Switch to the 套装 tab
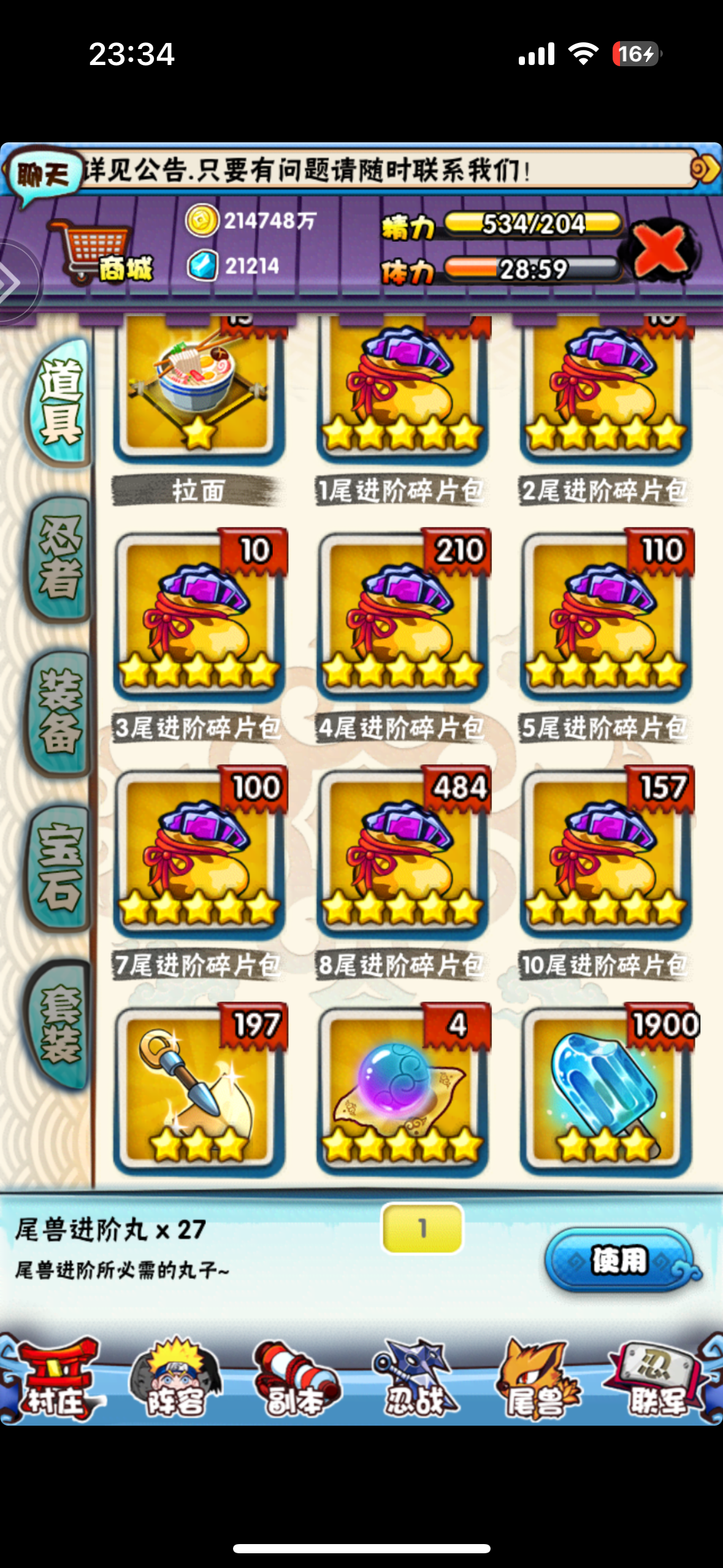The height and width of the screenshot is (1568, 723). [x=59, y=1023]
